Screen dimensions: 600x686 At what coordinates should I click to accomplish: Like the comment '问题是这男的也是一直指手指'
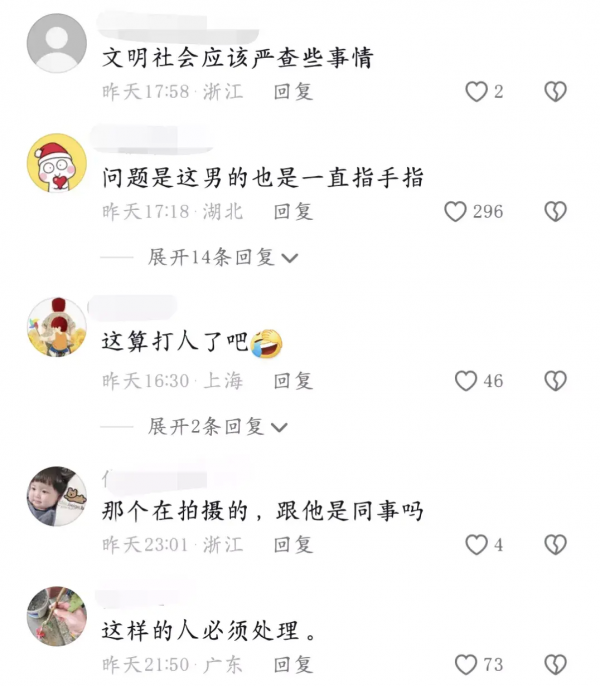pyautogui.click(x=456, y=212)
